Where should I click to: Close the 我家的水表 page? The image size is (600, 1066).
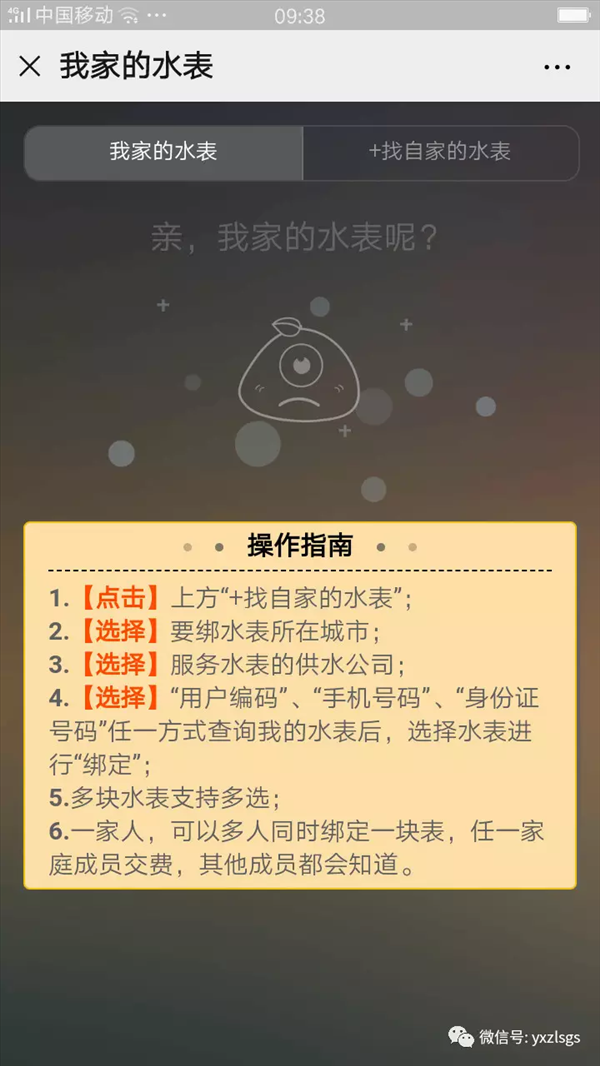point(30,66)
